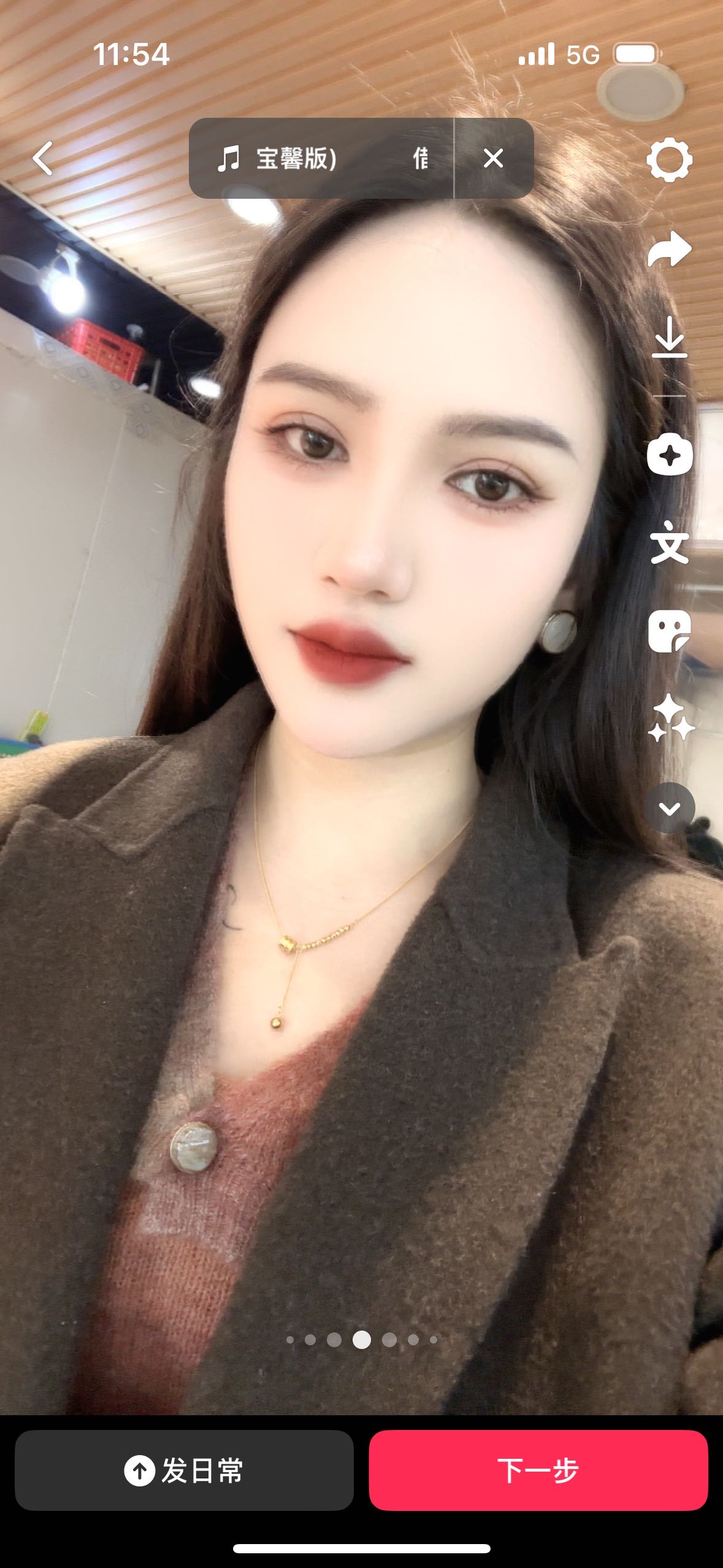Open the settings gear icon

point(669,159)
